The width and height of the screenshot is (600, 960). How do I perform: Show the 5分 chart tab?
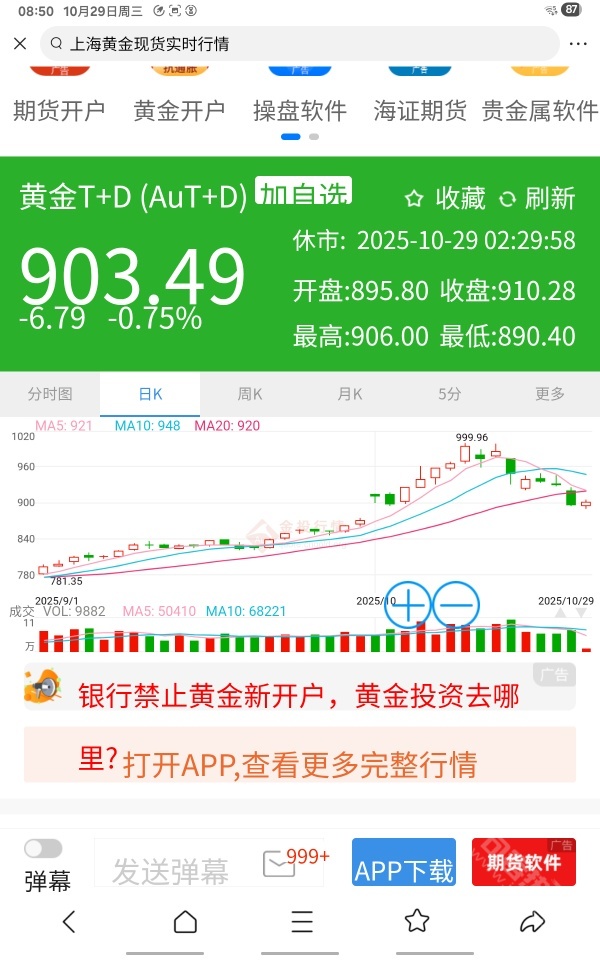click(450, 394)
